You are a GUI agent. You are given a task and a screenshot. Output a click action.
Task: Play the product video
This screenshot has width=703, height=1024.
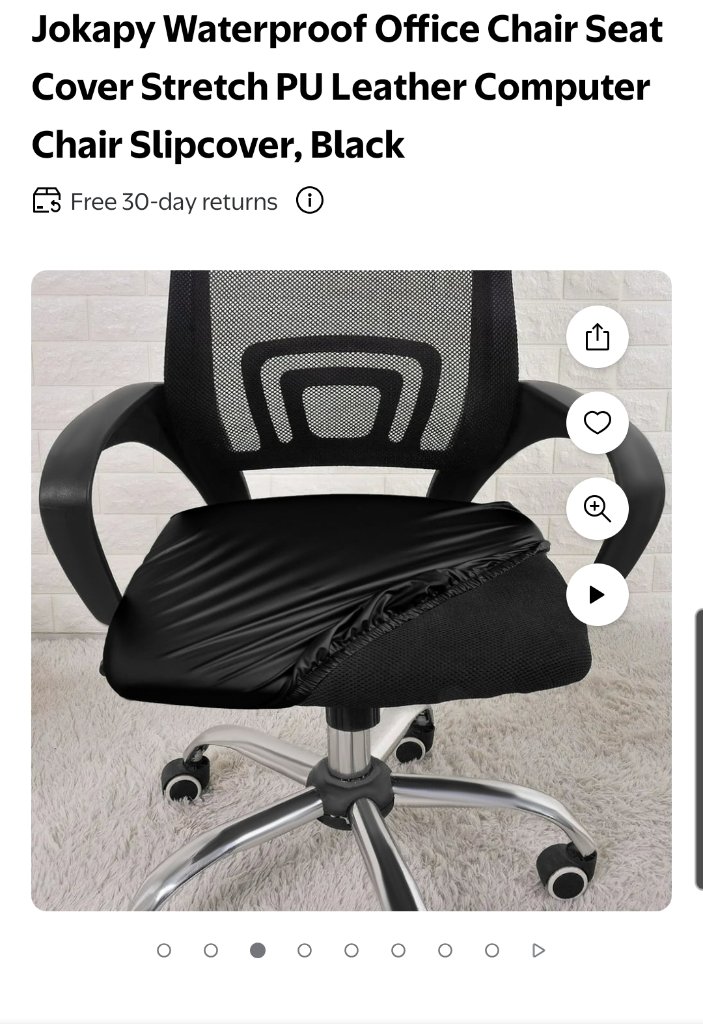tap(597, 595)
